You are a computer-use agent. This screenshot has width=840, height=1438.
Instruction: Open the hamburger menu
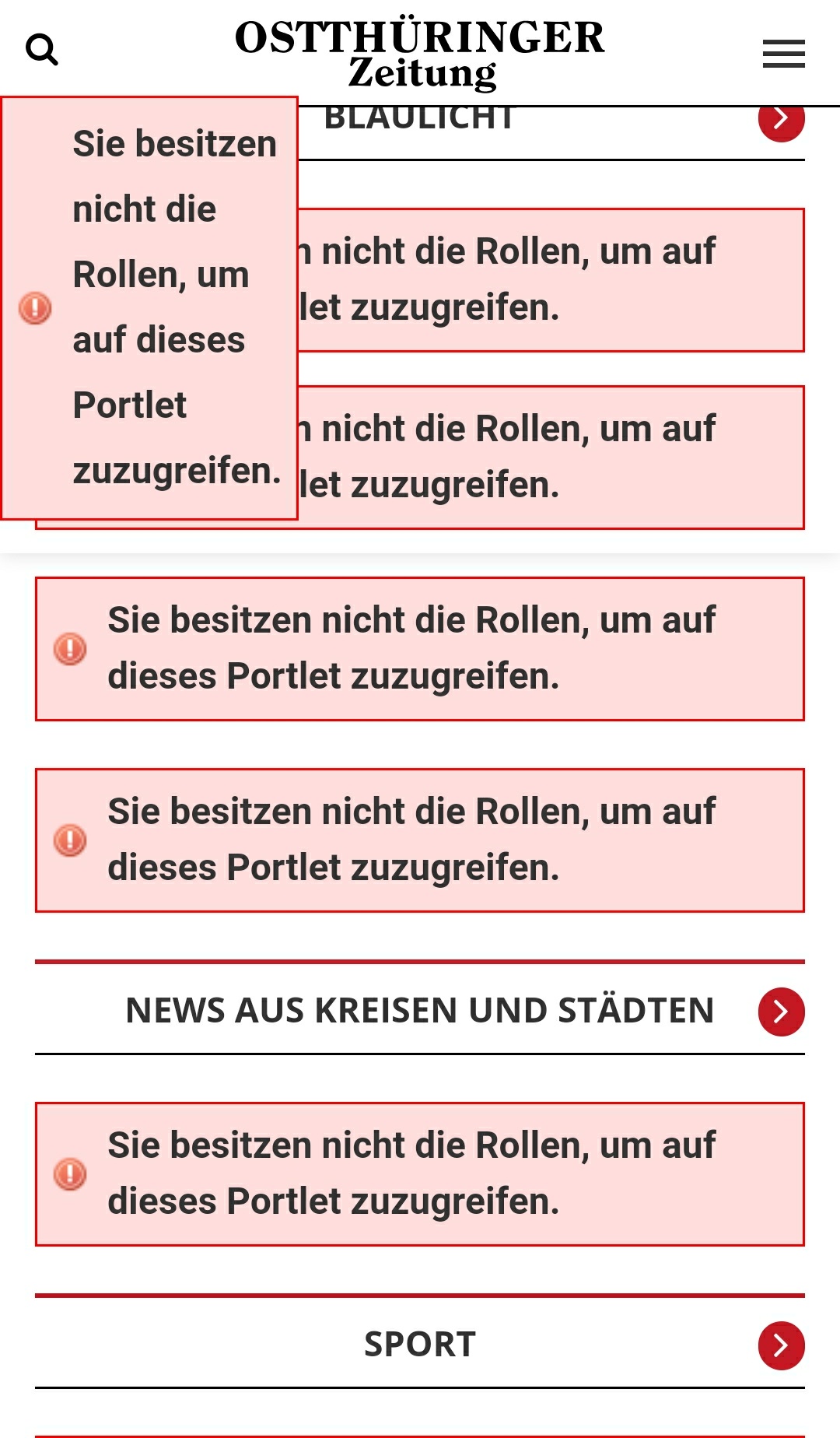(783, 54)
